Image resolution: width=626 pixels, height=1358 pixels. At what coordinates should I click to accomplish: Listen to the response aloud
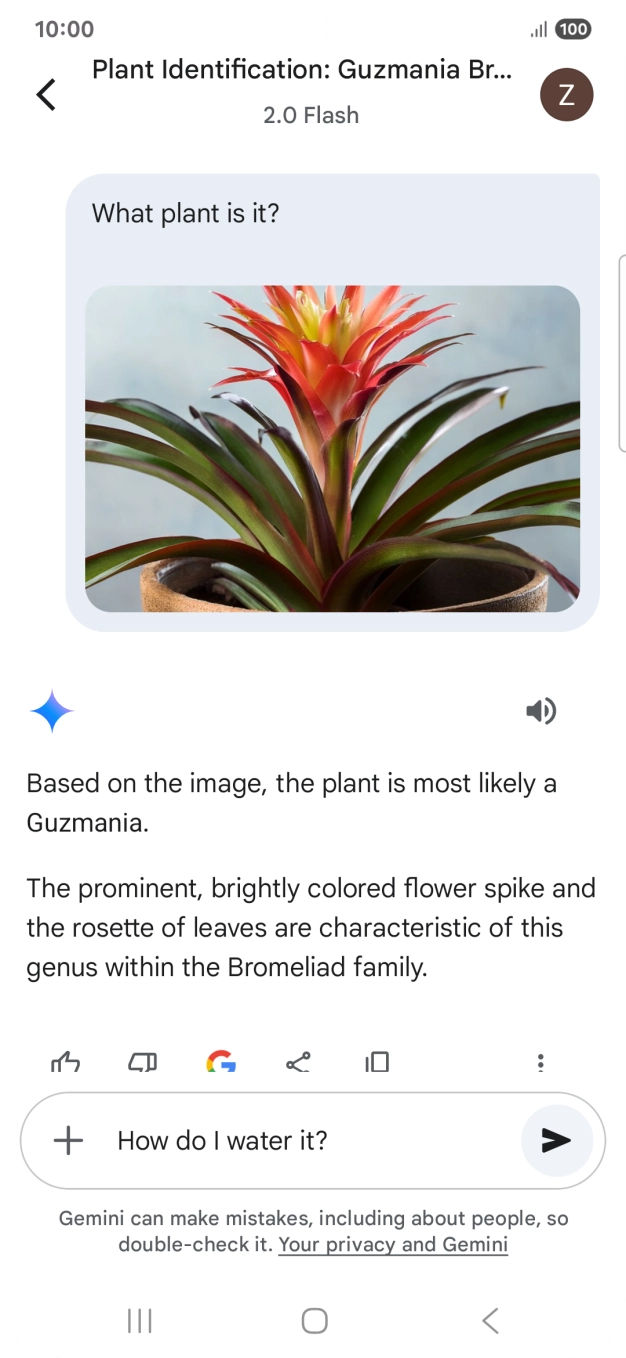point(540,711)
